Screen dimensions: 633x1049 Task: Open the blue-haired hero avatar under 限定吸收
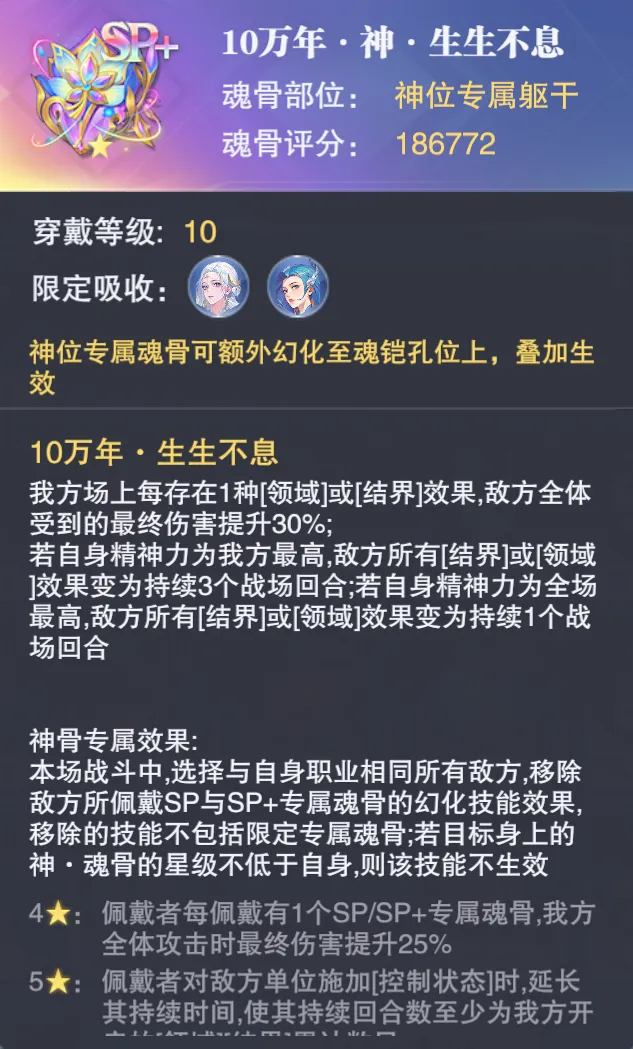coord(297,288)
